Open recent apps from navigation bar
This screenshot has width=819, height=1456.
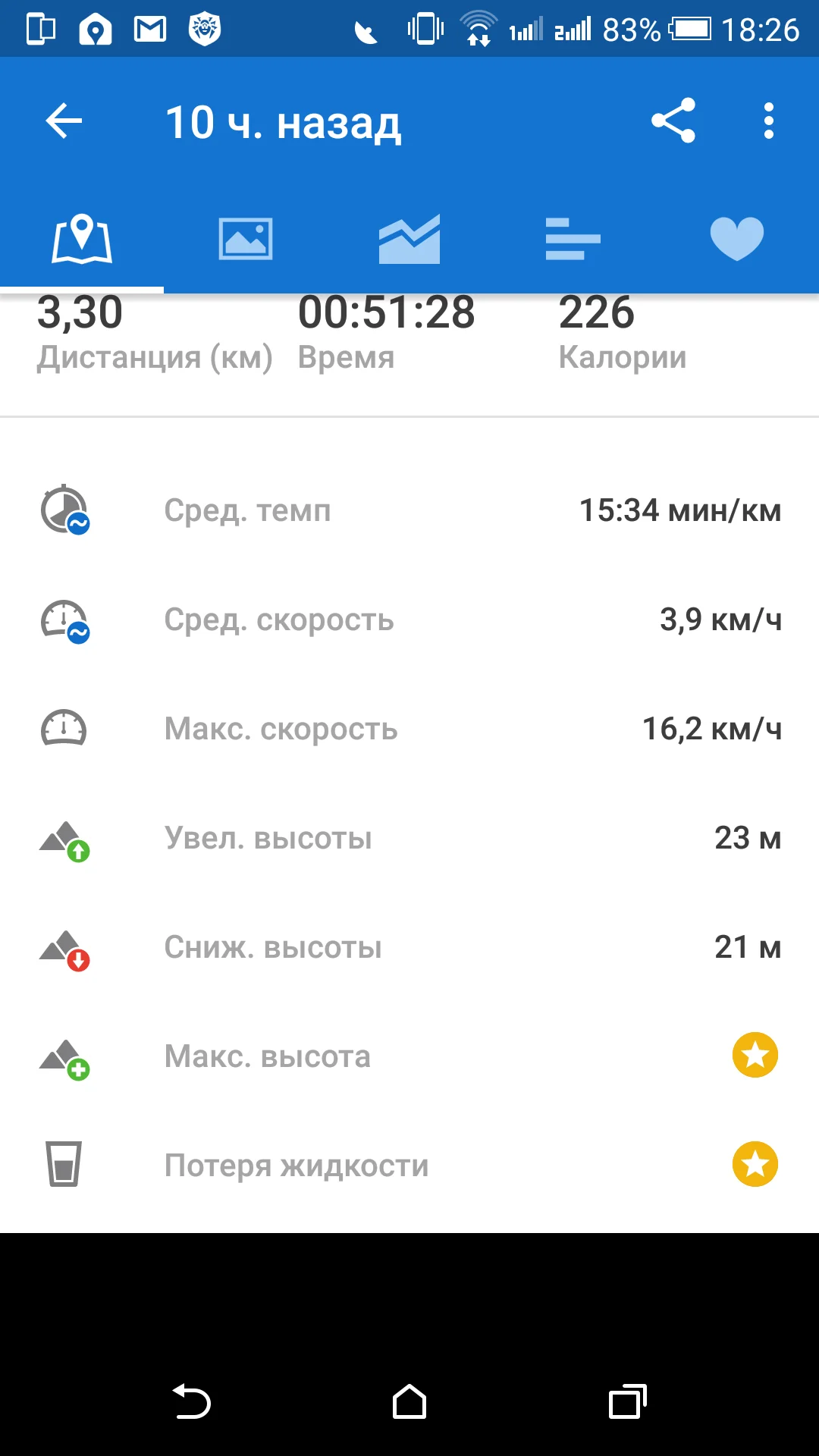pos(627,1402)
